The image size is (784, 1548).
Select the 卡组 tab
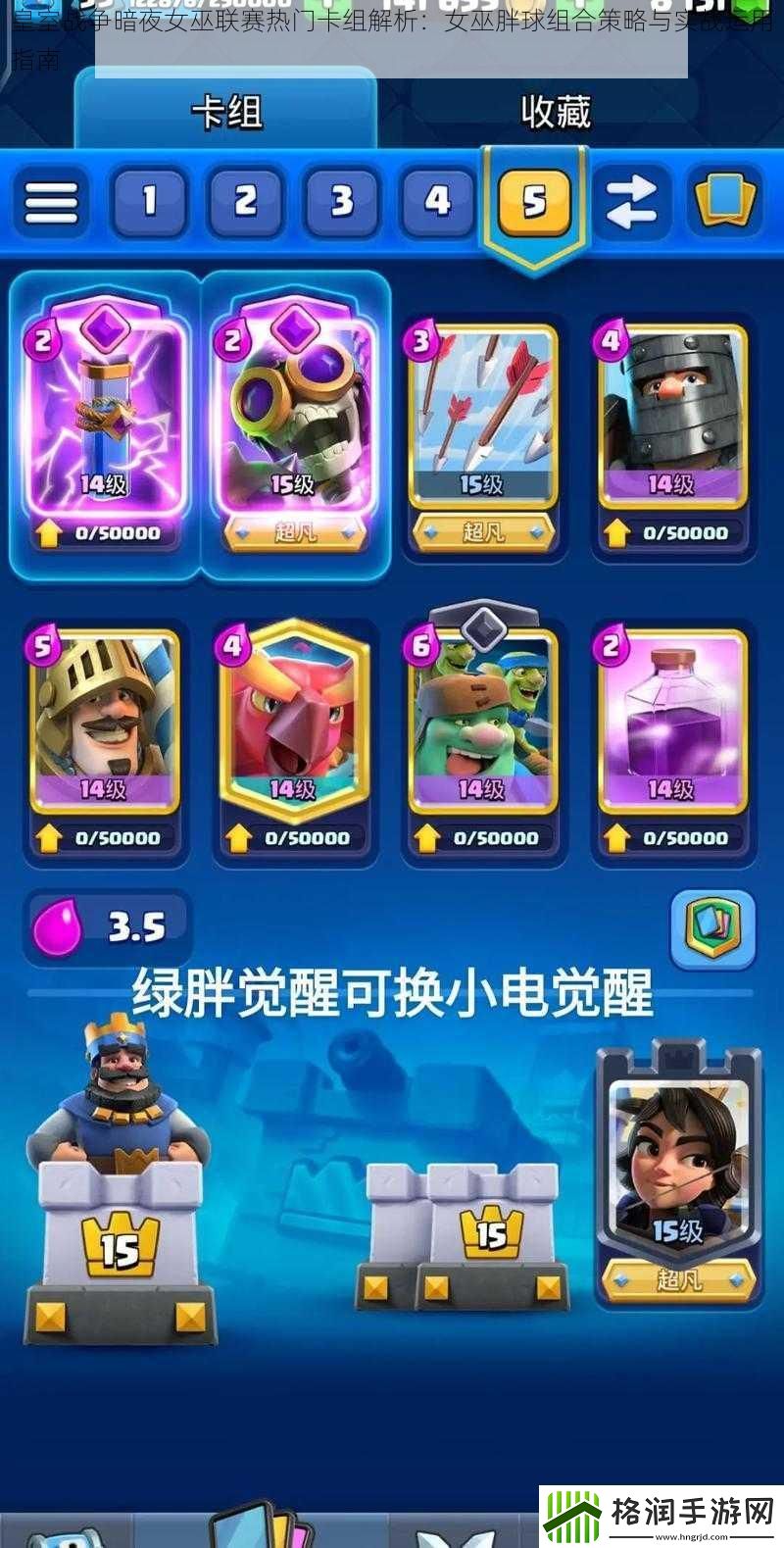click(226, 112)
